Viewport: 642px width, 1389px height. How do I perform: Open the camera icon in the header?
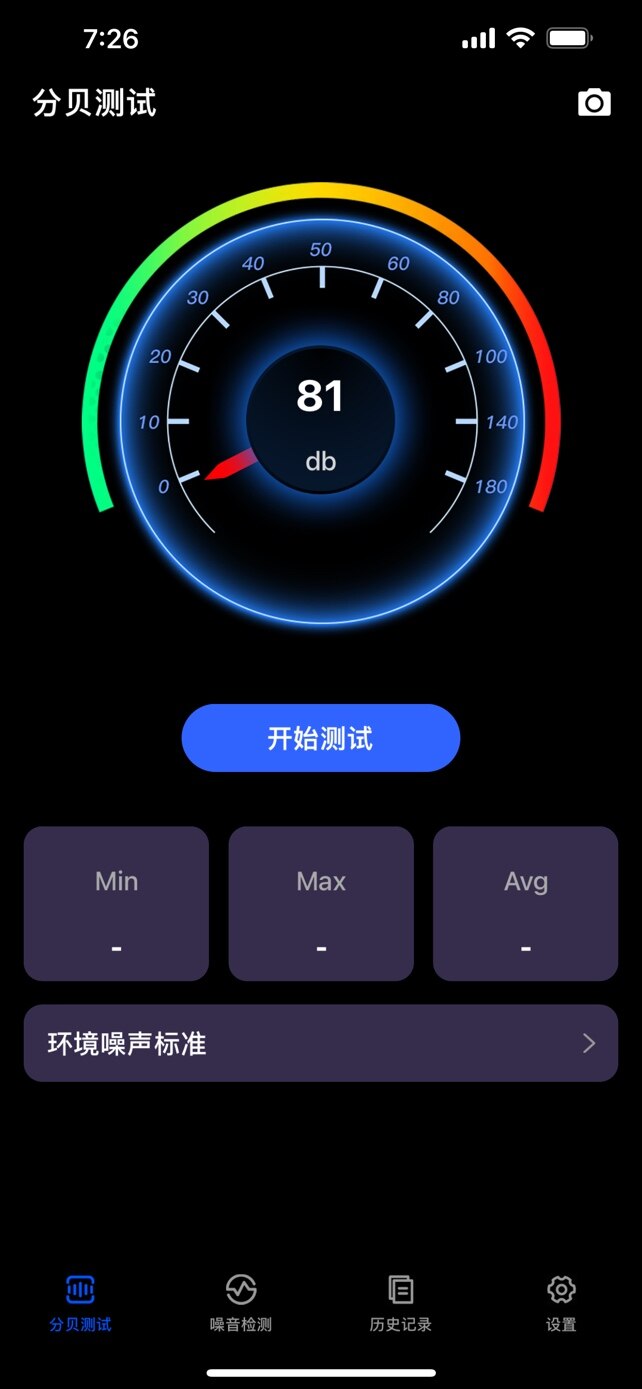[x=594, y=102]
